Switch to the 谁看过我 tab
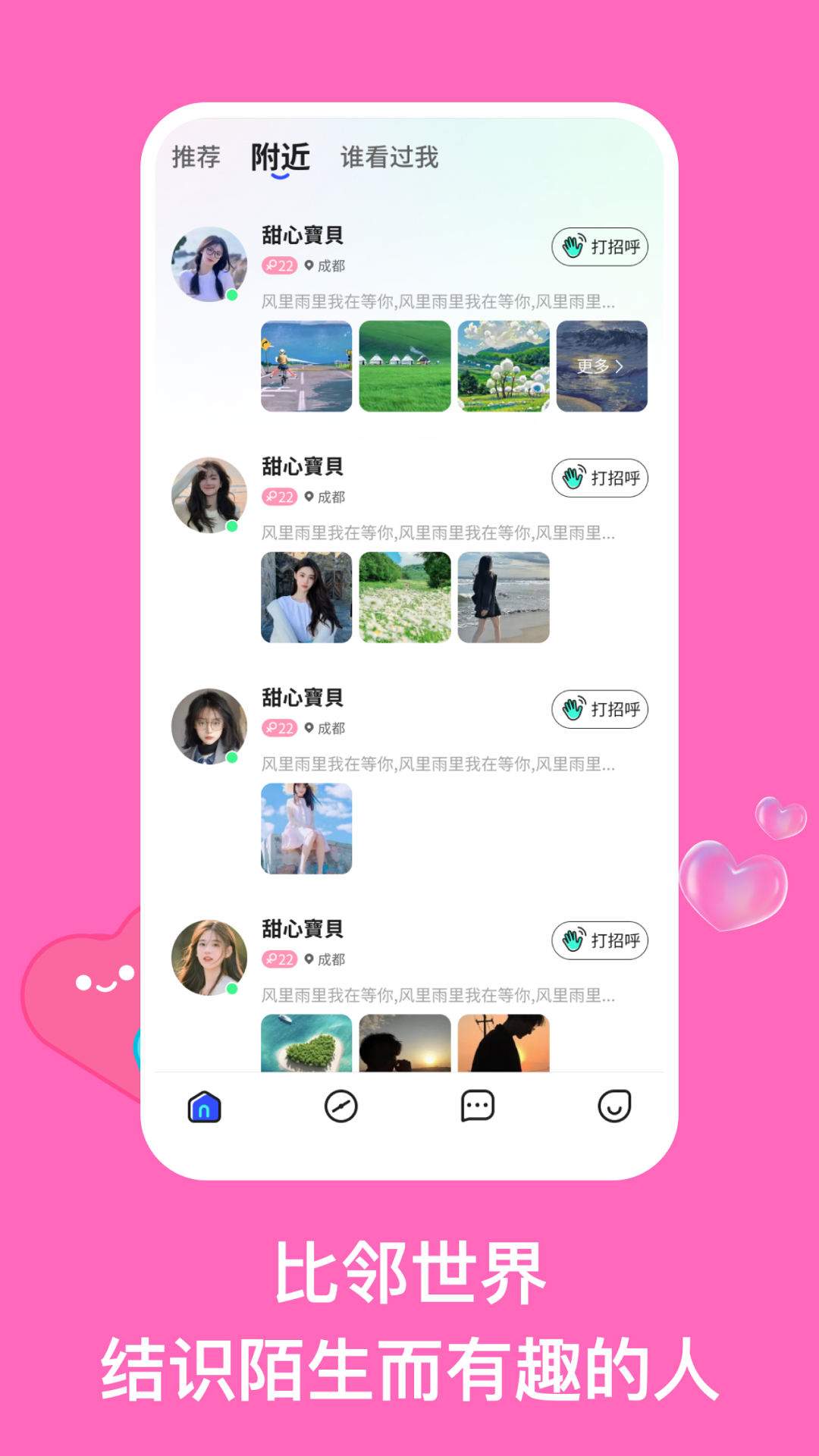 [x=389, y=159]
